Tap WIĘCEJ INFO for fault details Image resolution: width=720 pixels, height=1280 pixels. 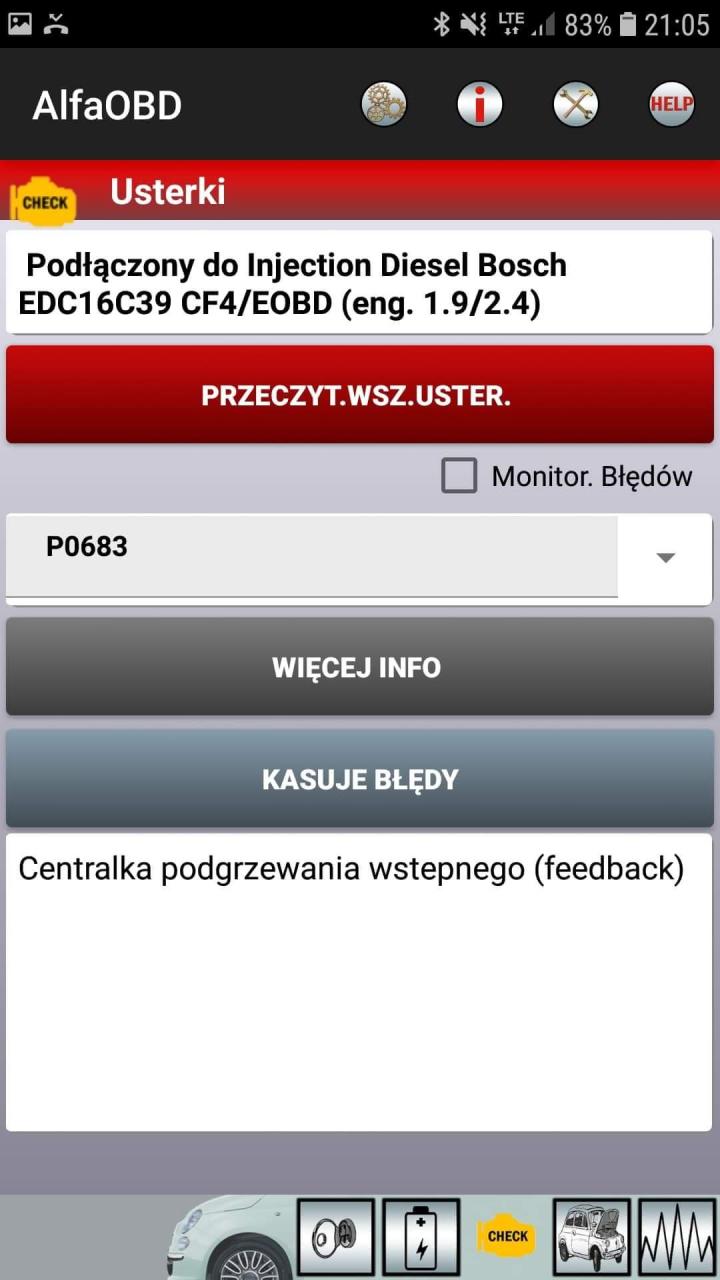point(360,667)
